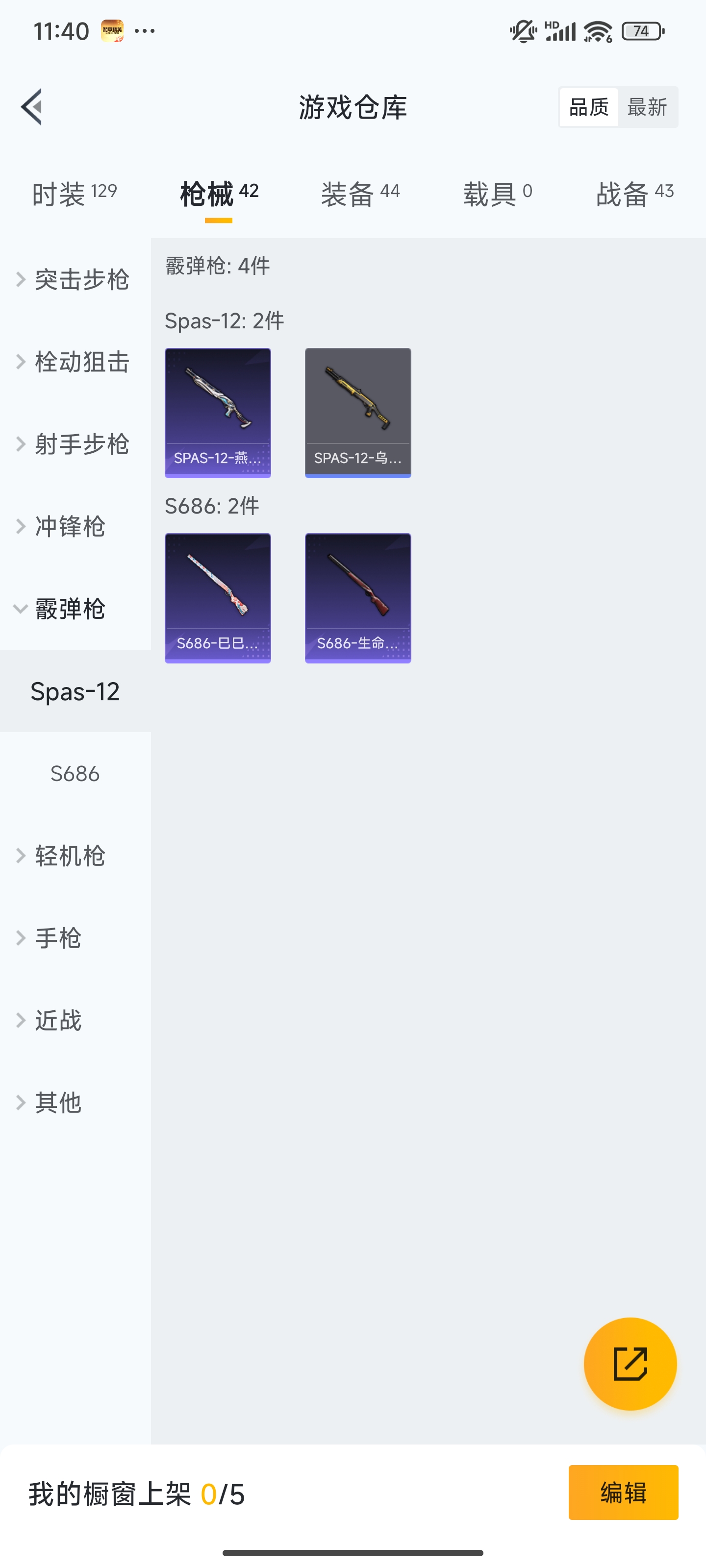The width and height of the screenshot is (706, 1568).
Task: Open the S686-生命 skin card
Action: [x=357, y=598]
